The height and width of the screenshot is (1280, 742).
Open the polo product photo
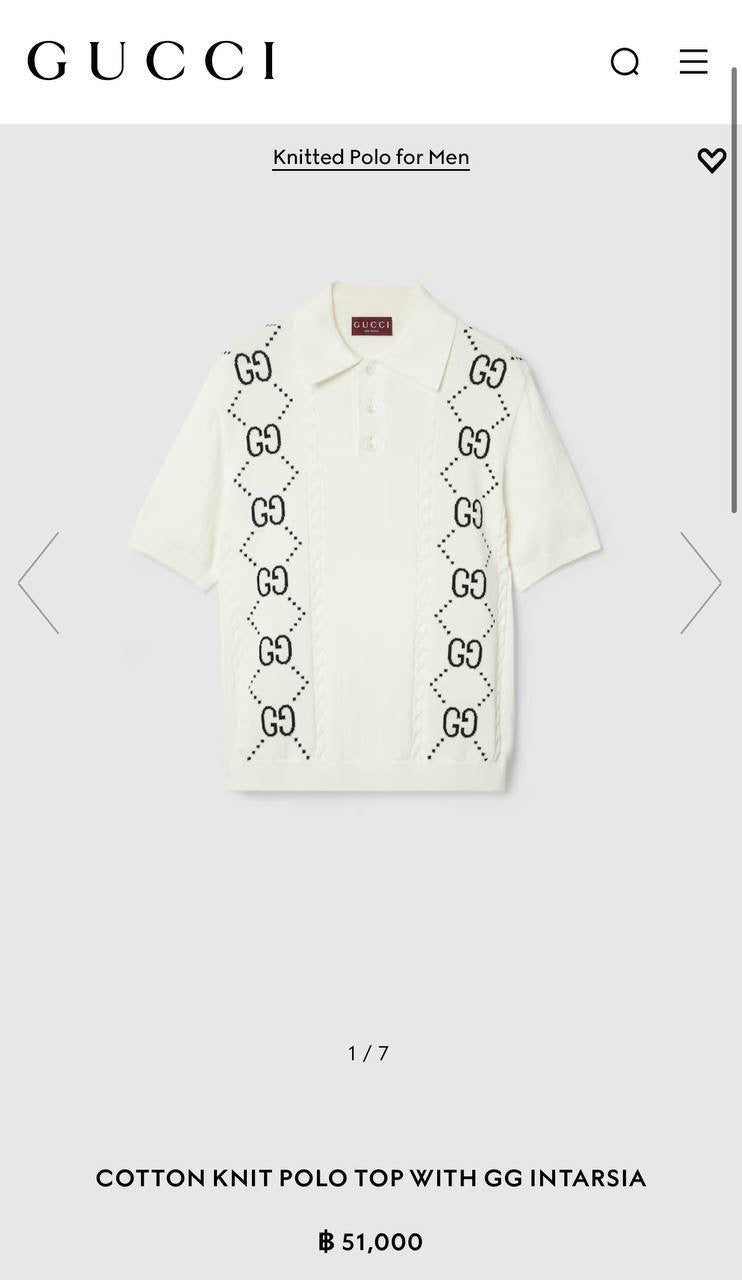click(x=367, y=540)
